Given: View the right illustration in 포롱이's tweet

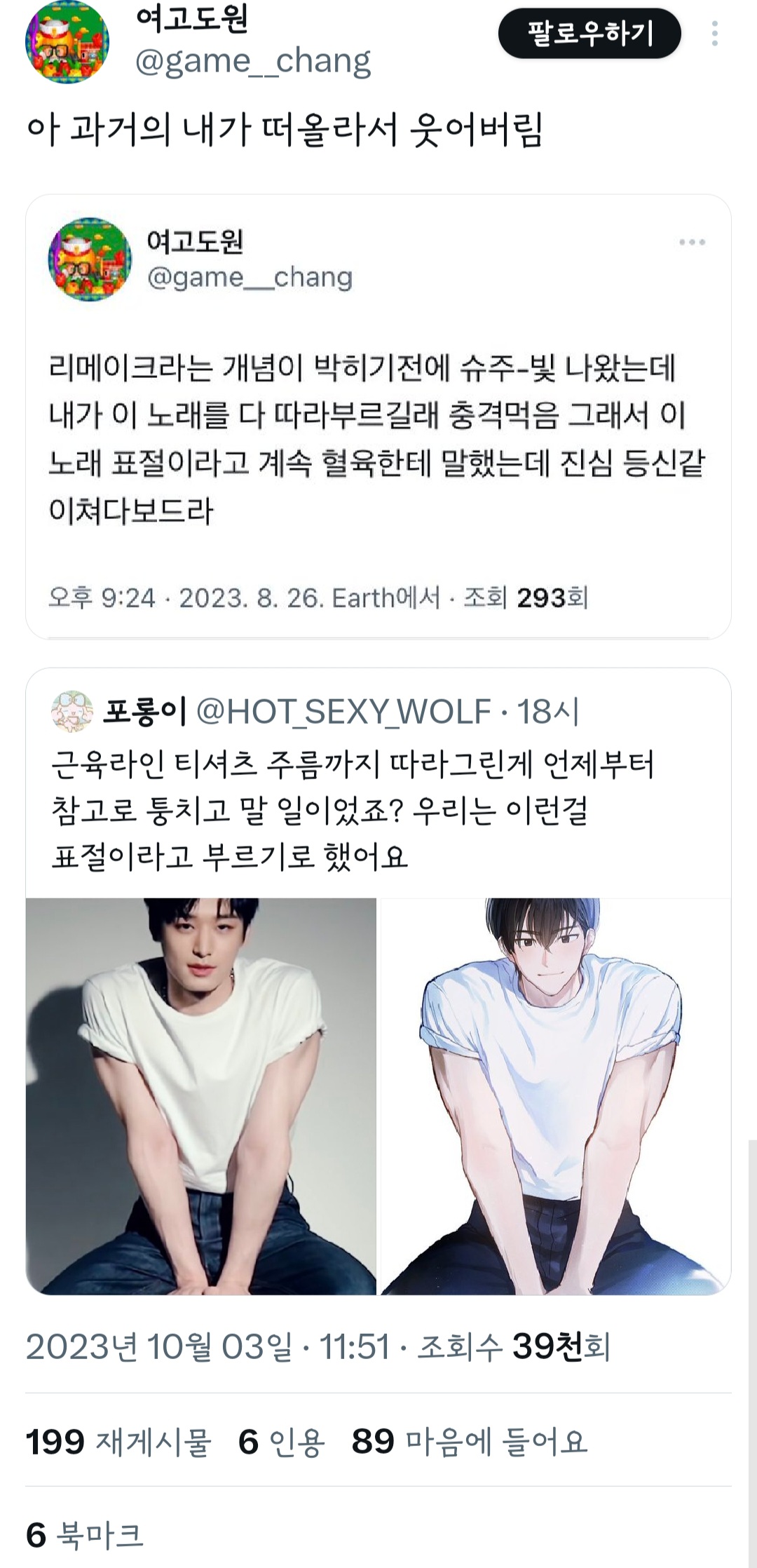Looking at the screenshot, I should tap(555, 1095).
